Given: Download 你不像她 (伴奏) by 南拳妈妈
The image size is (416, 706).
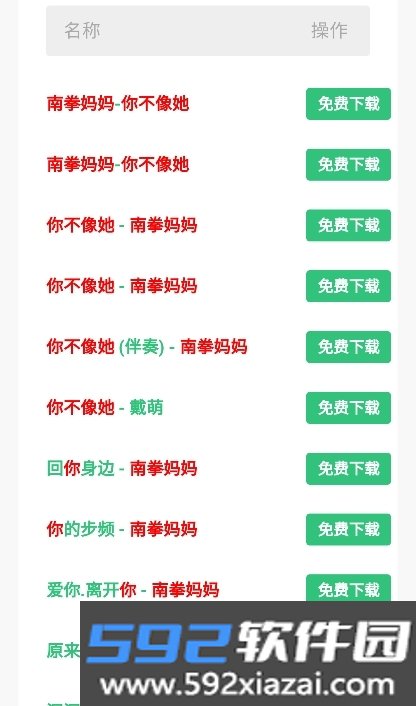Looking at the screenshot, I should [348, 347].
